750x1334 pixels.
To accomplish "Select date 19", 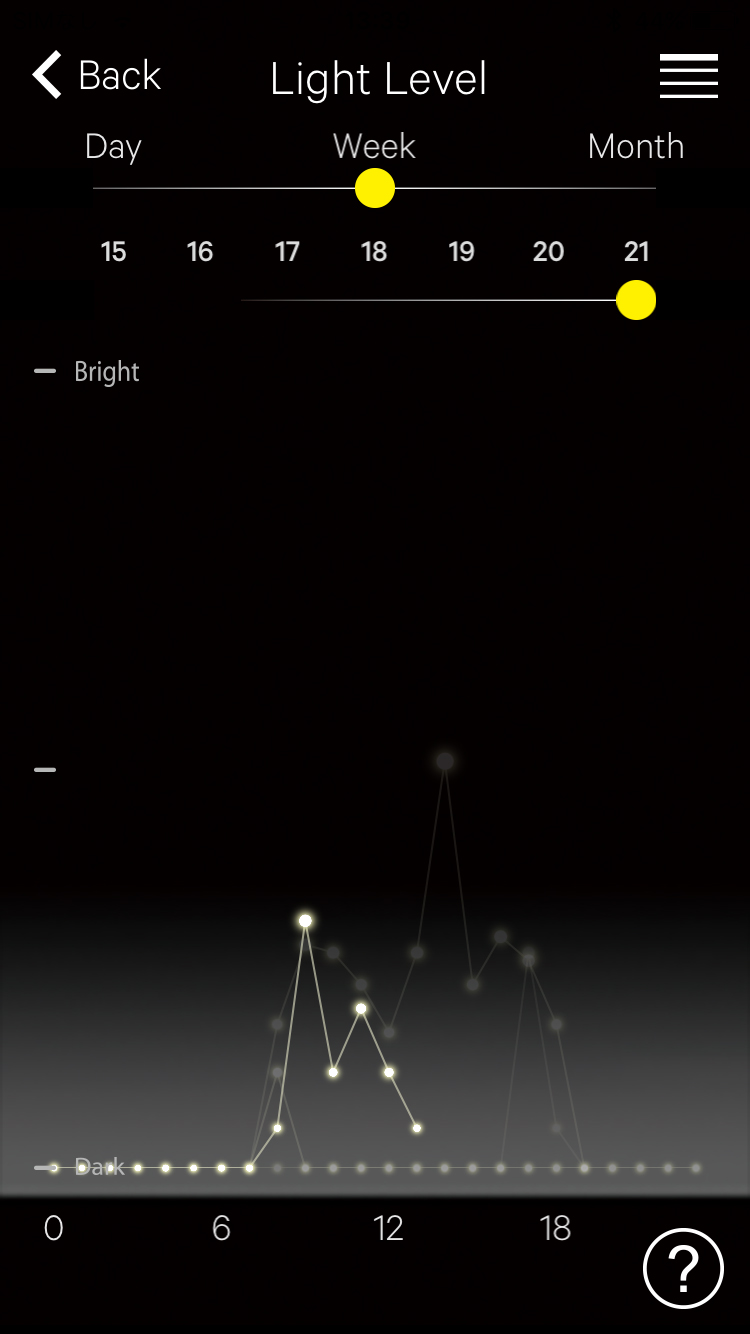I will point(461,252).
